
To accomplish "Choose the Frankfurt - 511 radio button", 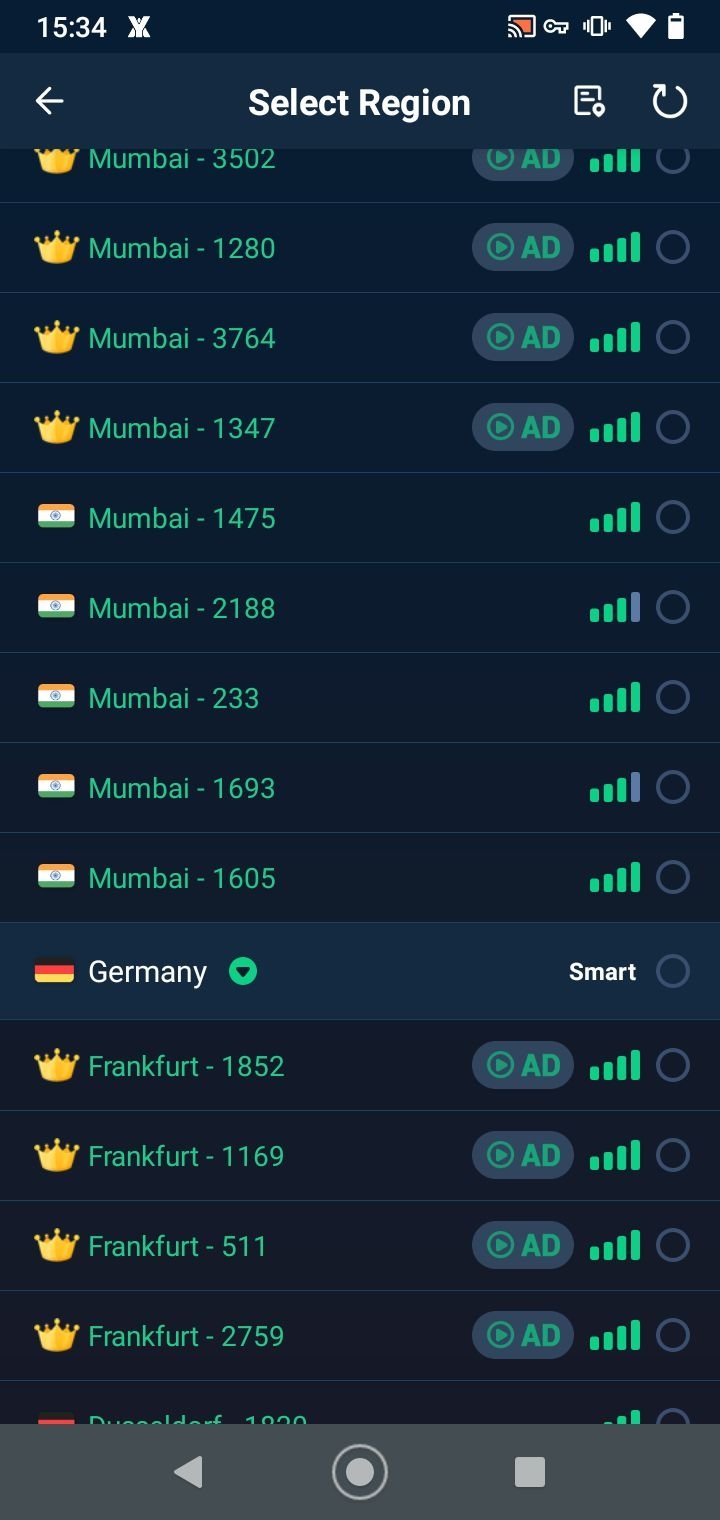I will pyautogui.click(x=673, y=1245).
